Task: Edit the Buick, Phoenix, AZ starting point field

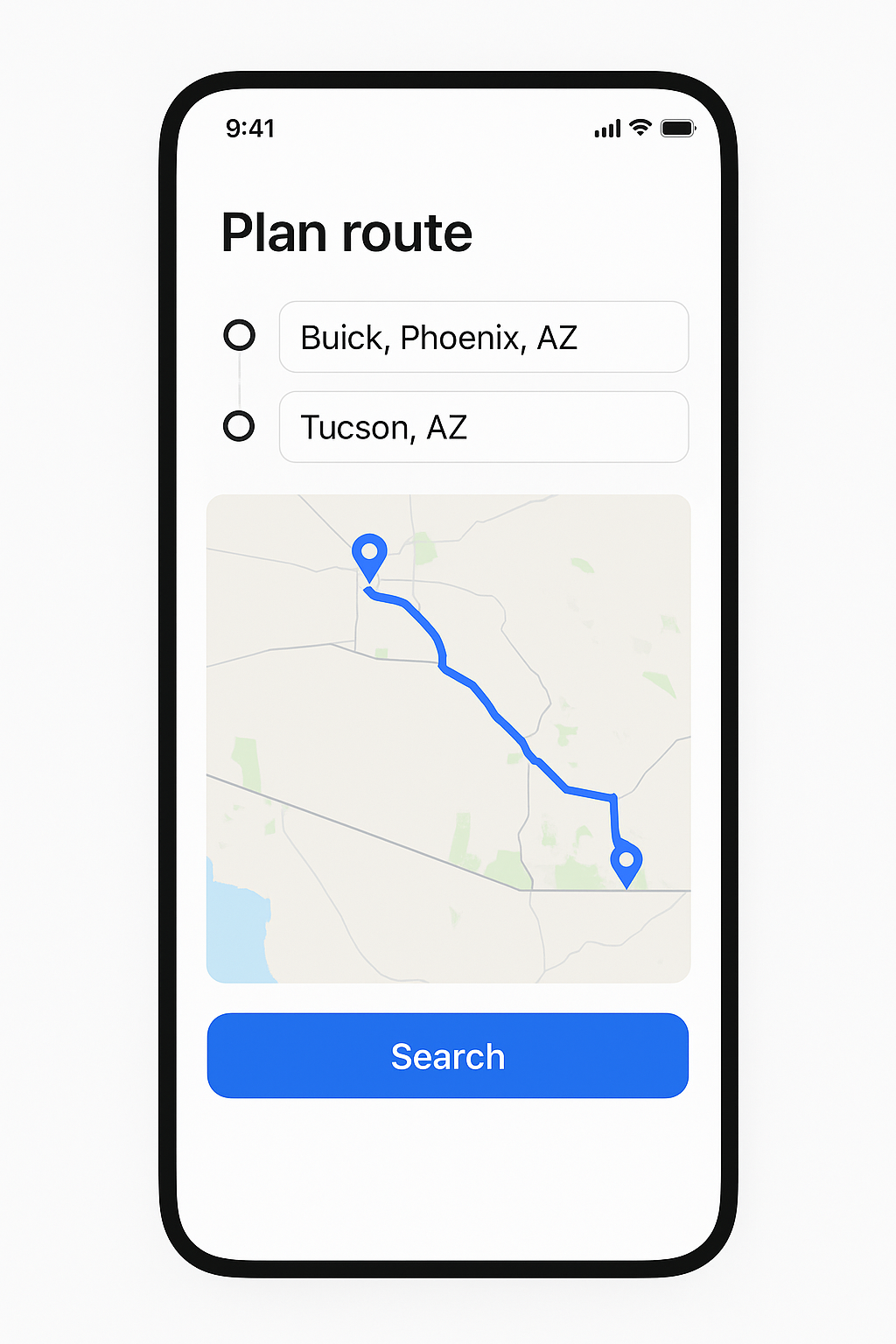Action: tap(483, 337)
